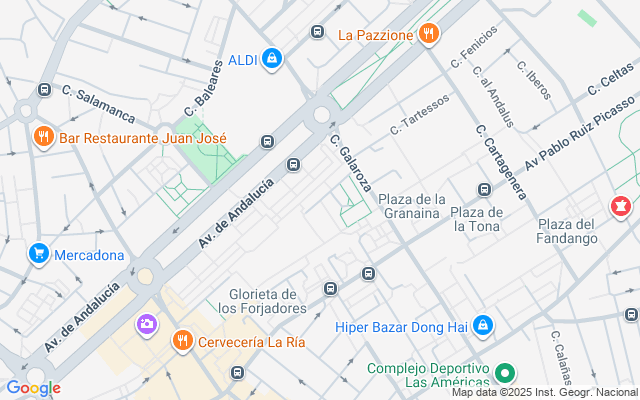The width and height of the screenshot is (640, 400).
Task: Open the ALDI store marker
Action: tap(271, 59)
